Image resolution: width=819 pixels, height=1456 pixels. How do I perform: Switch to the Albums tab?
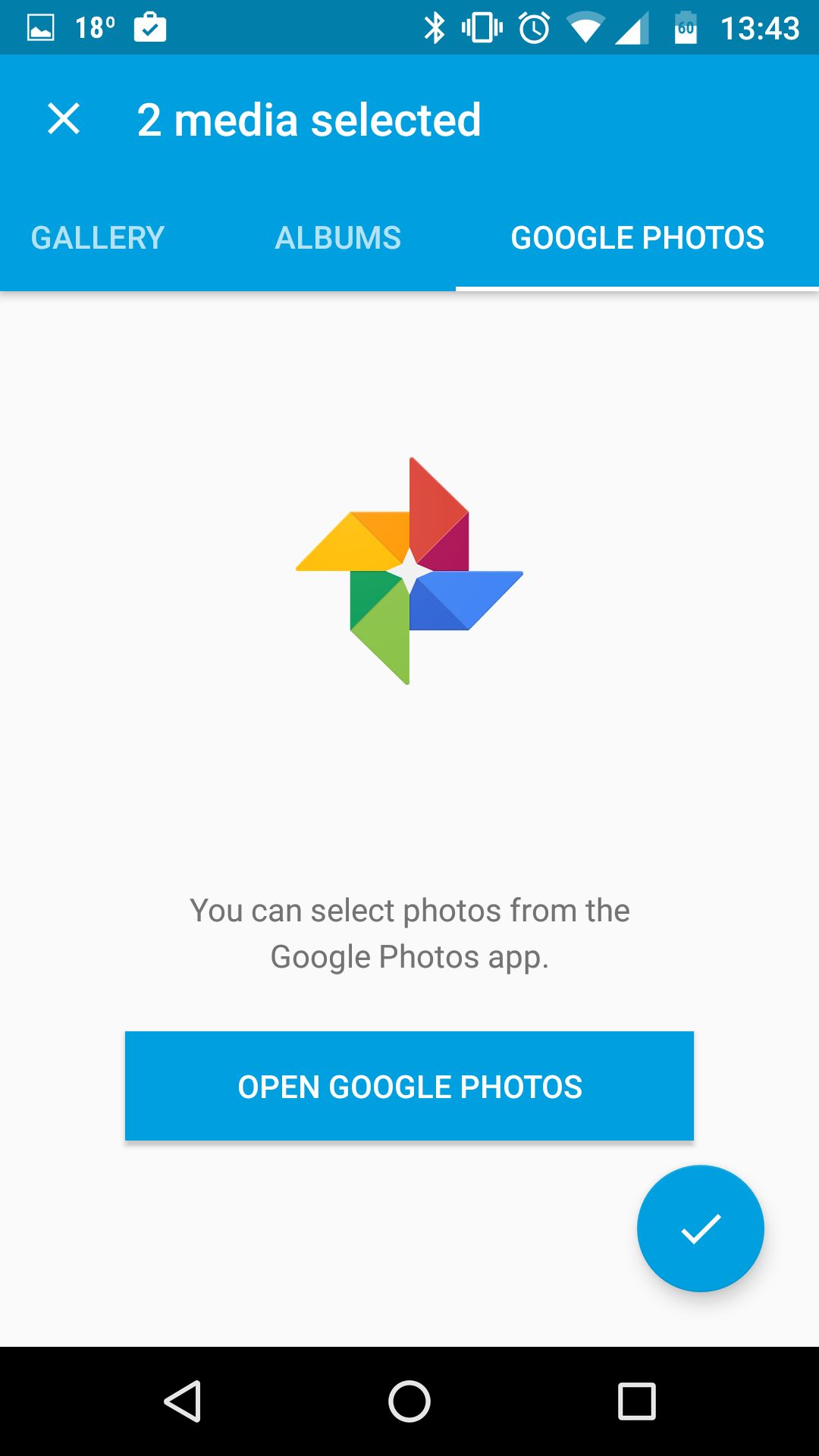click(337, 237)
